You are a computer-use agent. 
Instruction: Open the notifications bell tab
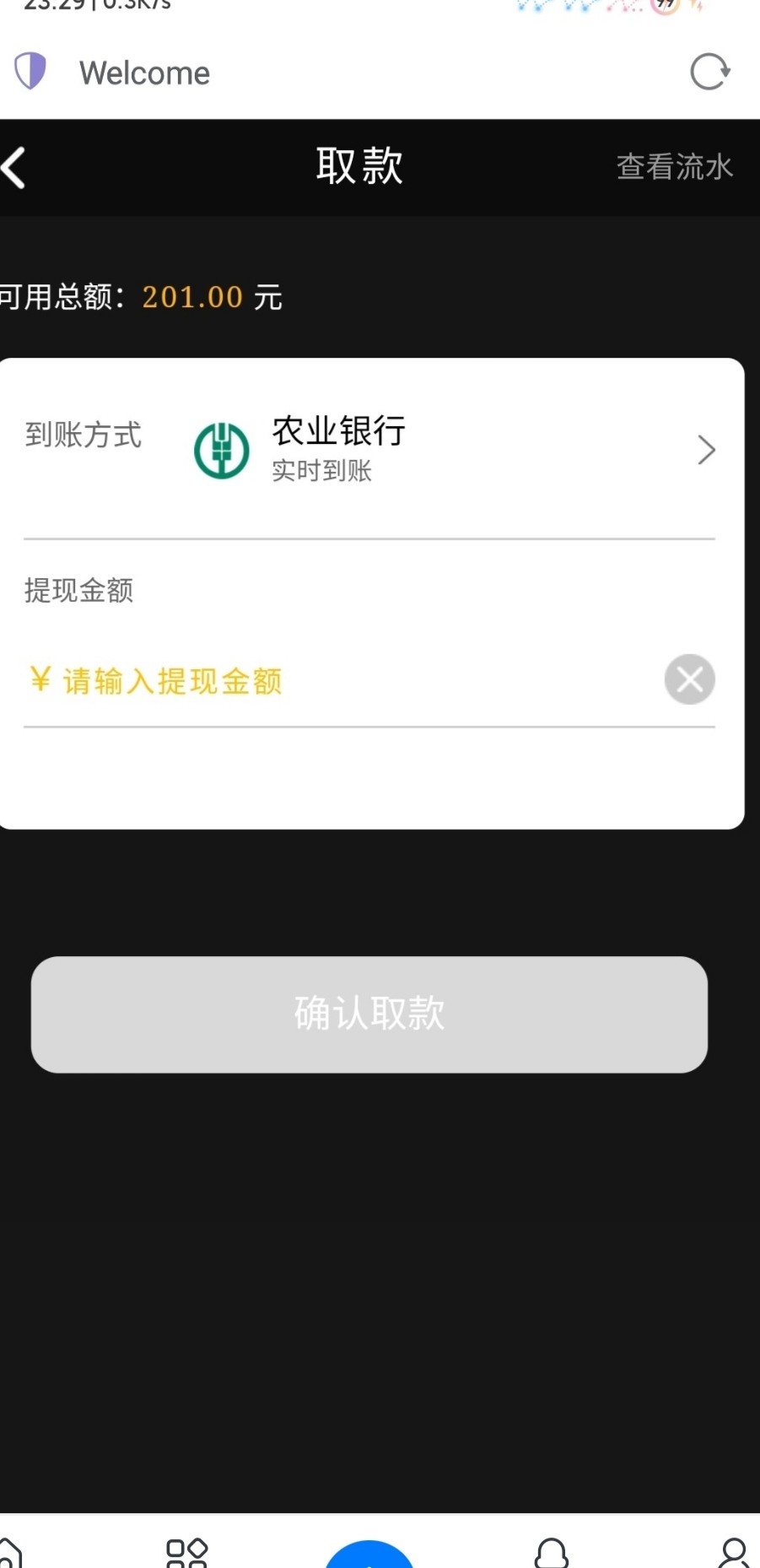(552, 1553)
